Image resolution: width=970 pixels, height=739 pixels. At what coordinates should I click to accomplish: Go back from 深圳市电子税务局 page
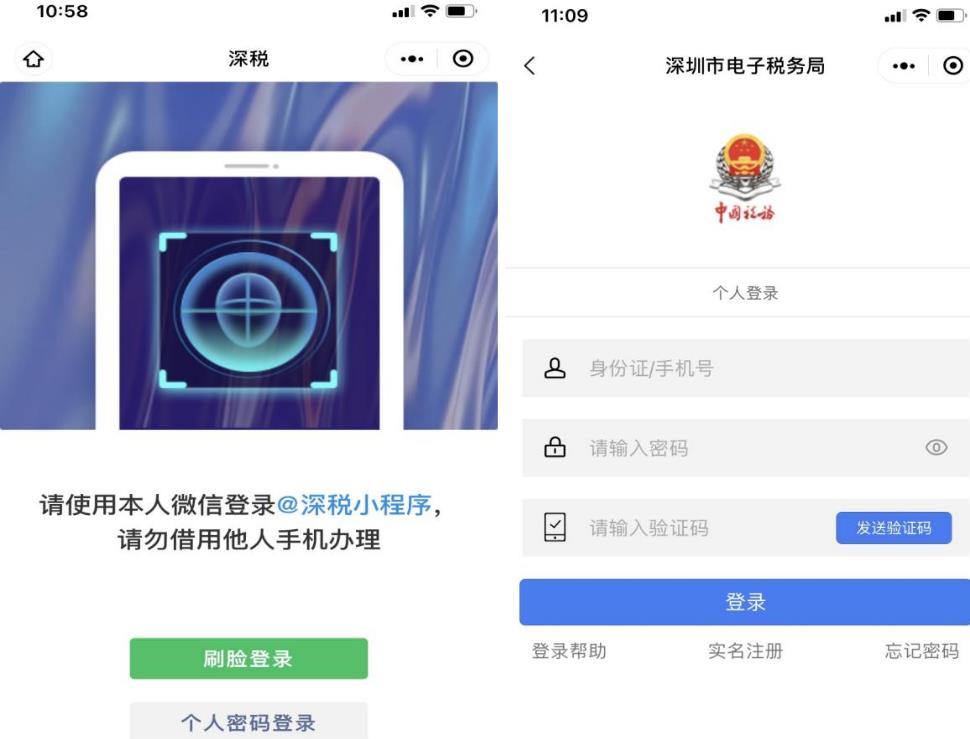(x=530, y=66)
